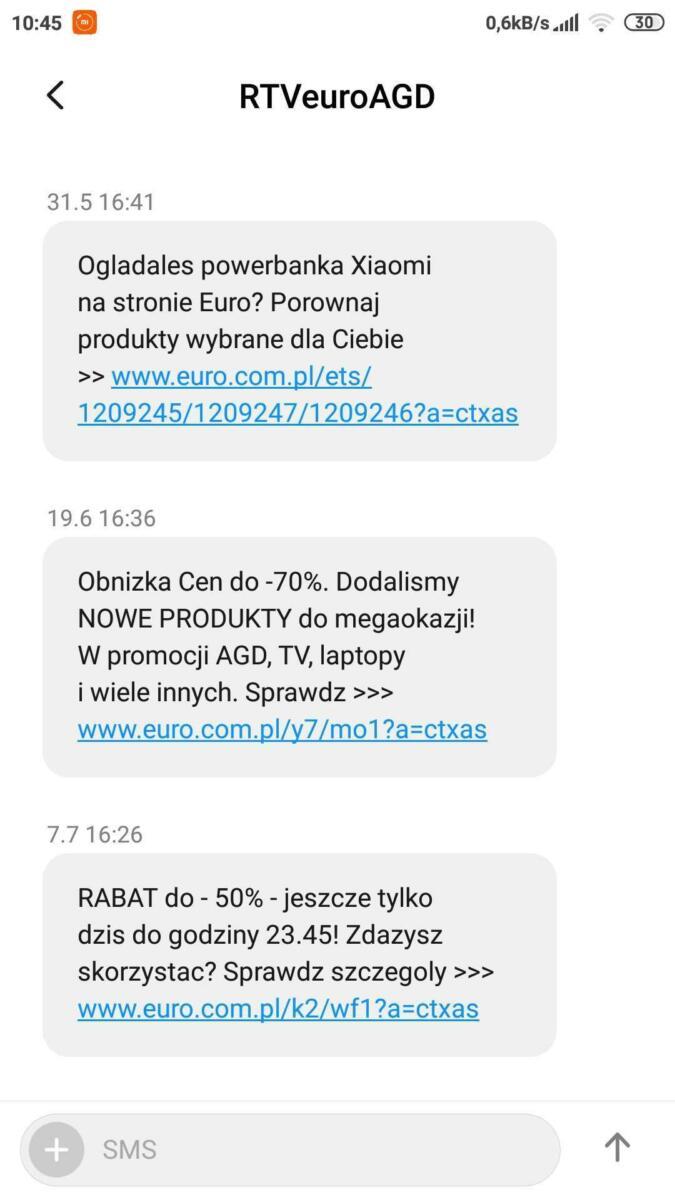This screenshot has width=675, height=1200.
Task: Send the message with the arrow
Action: click(x=617, y=1148)
